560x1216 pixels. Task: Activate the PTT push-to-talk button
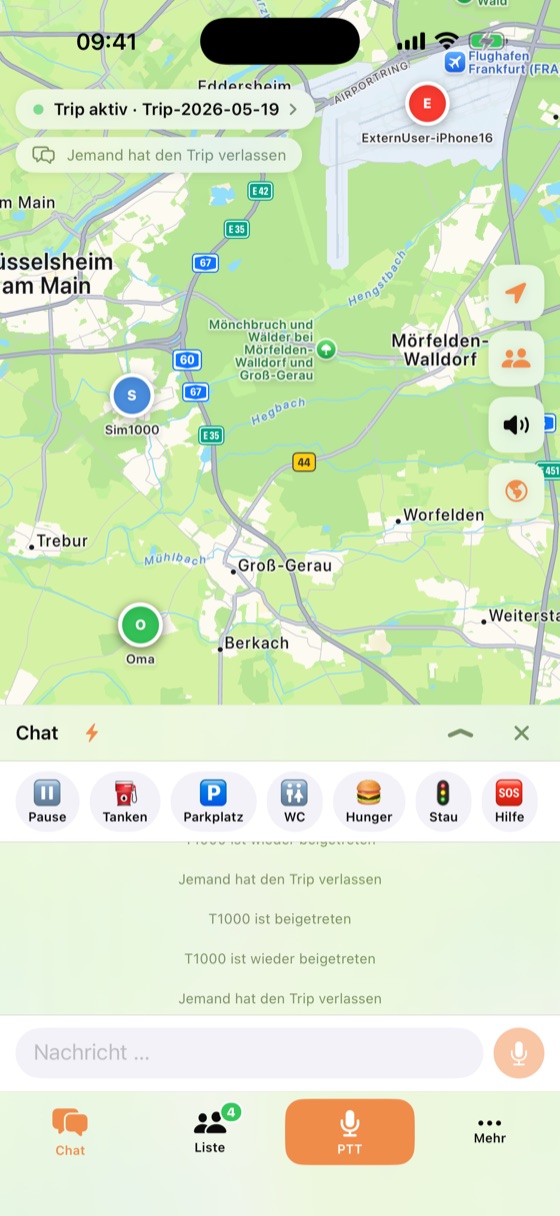tap(349, 1132)
